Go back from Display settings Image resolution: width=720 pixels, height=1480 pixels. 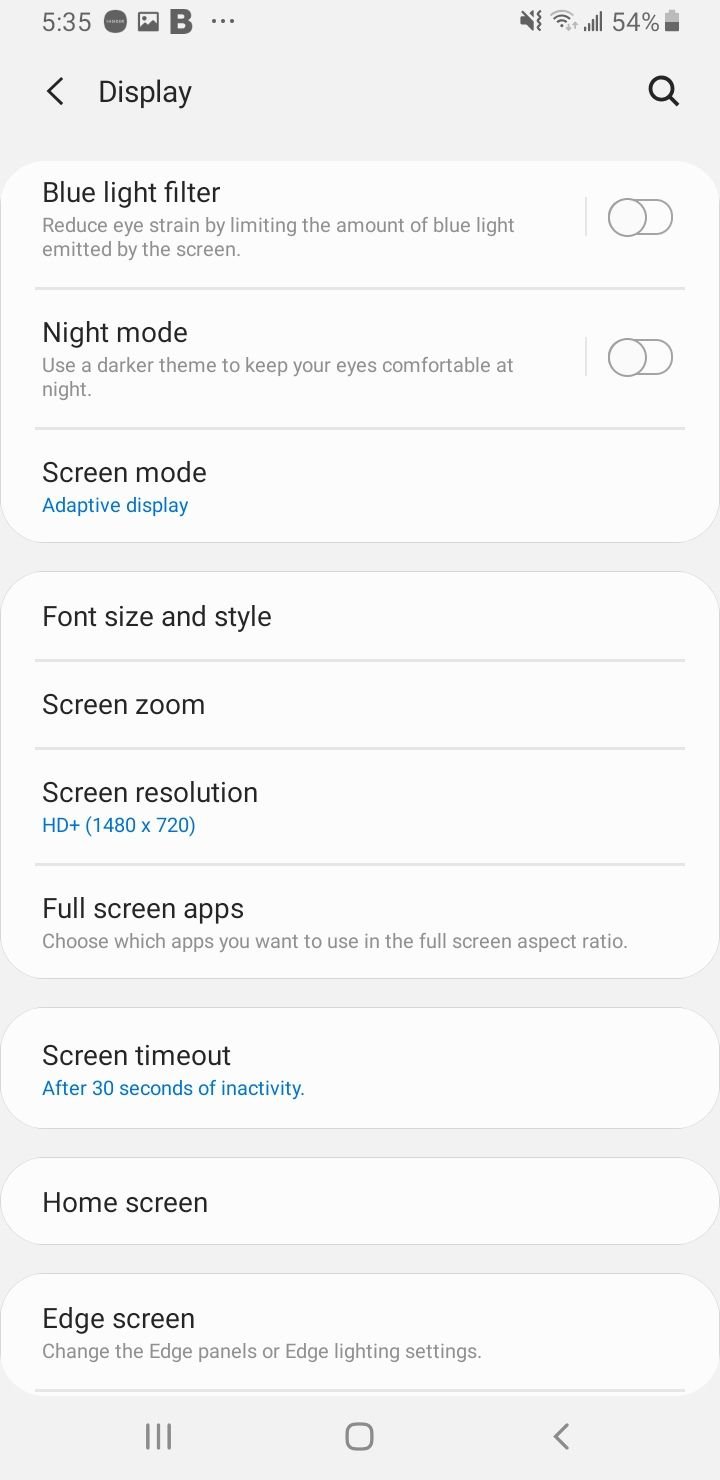click(56, 92)
